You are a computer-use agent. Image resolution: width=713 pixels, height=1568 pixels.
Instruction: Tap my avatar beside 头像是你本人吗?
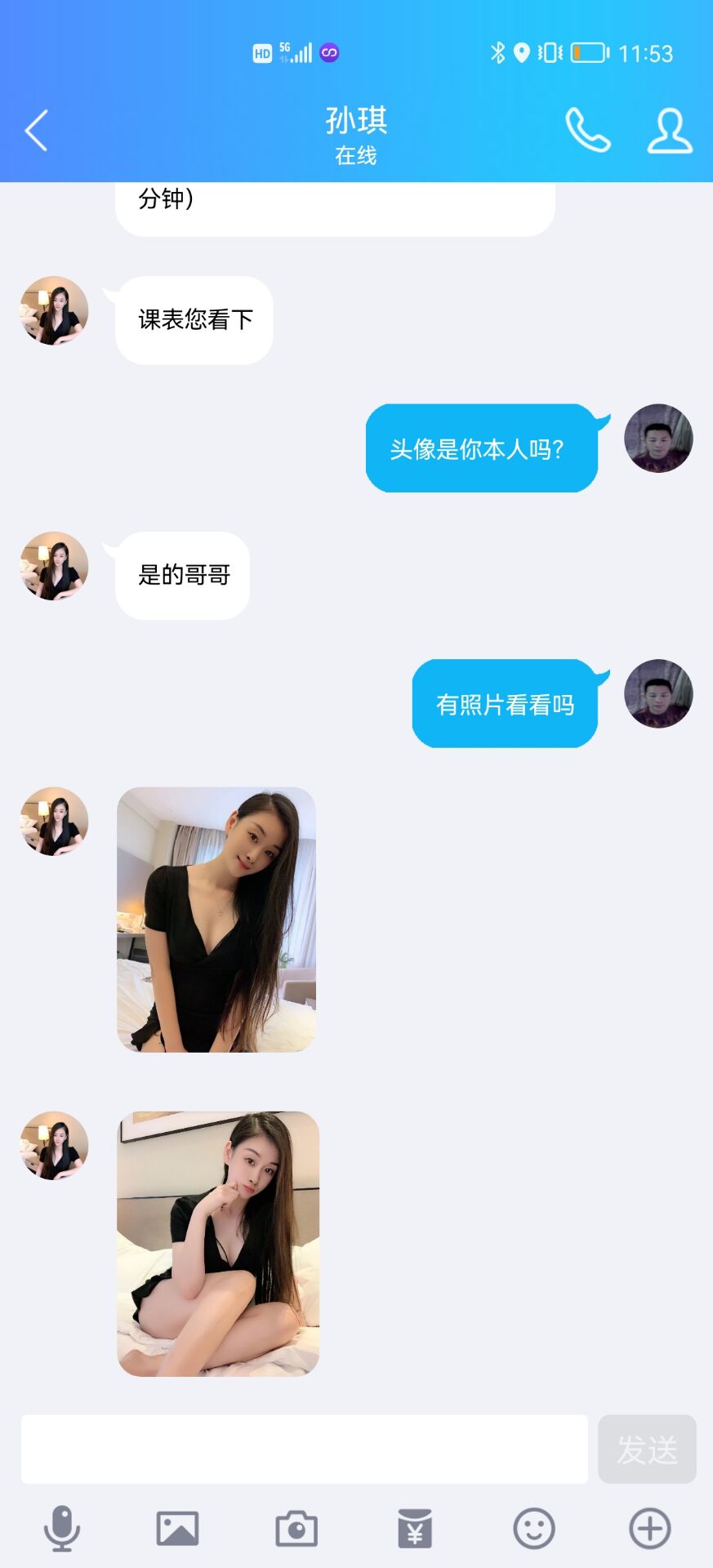coord(658,438)
